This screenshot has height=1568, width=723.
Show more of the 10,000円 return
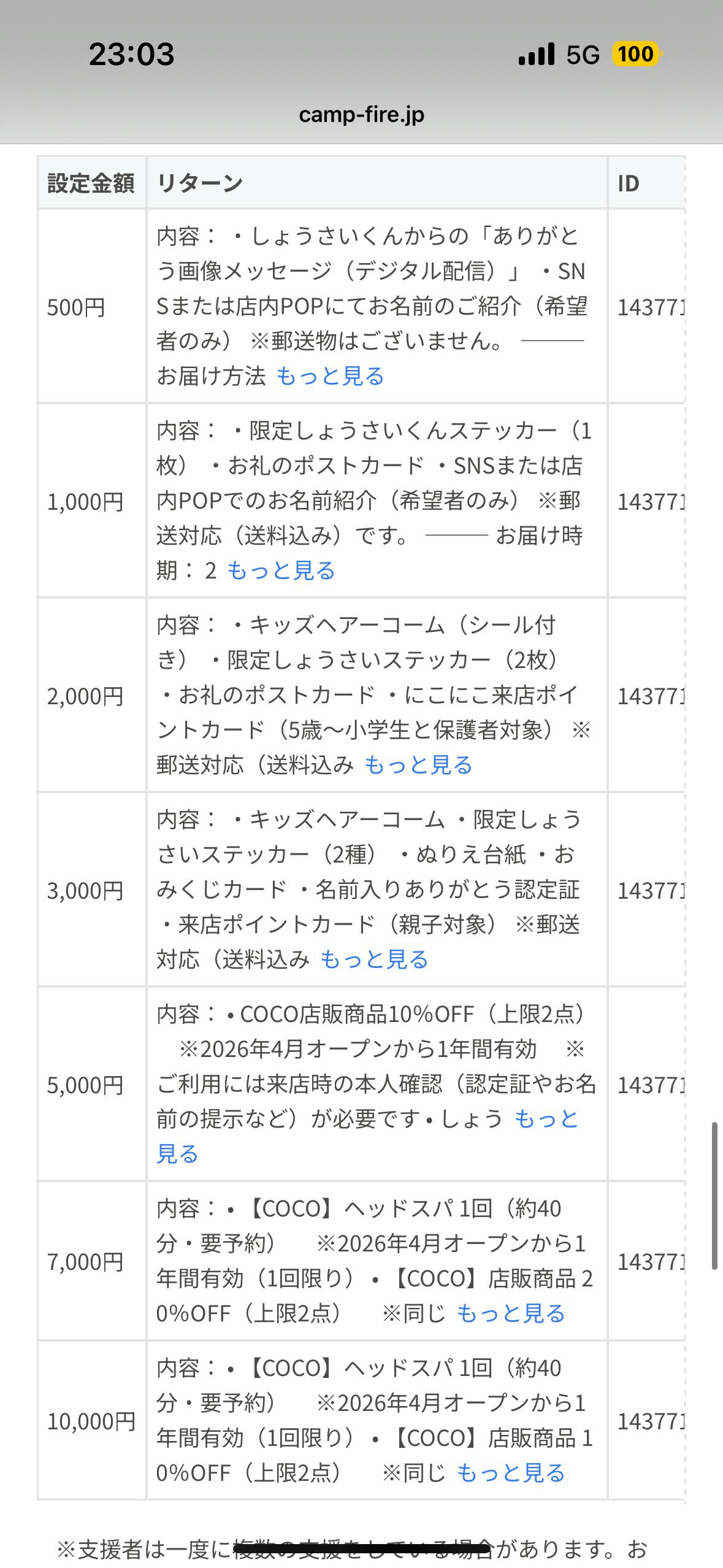[511, 1473]
